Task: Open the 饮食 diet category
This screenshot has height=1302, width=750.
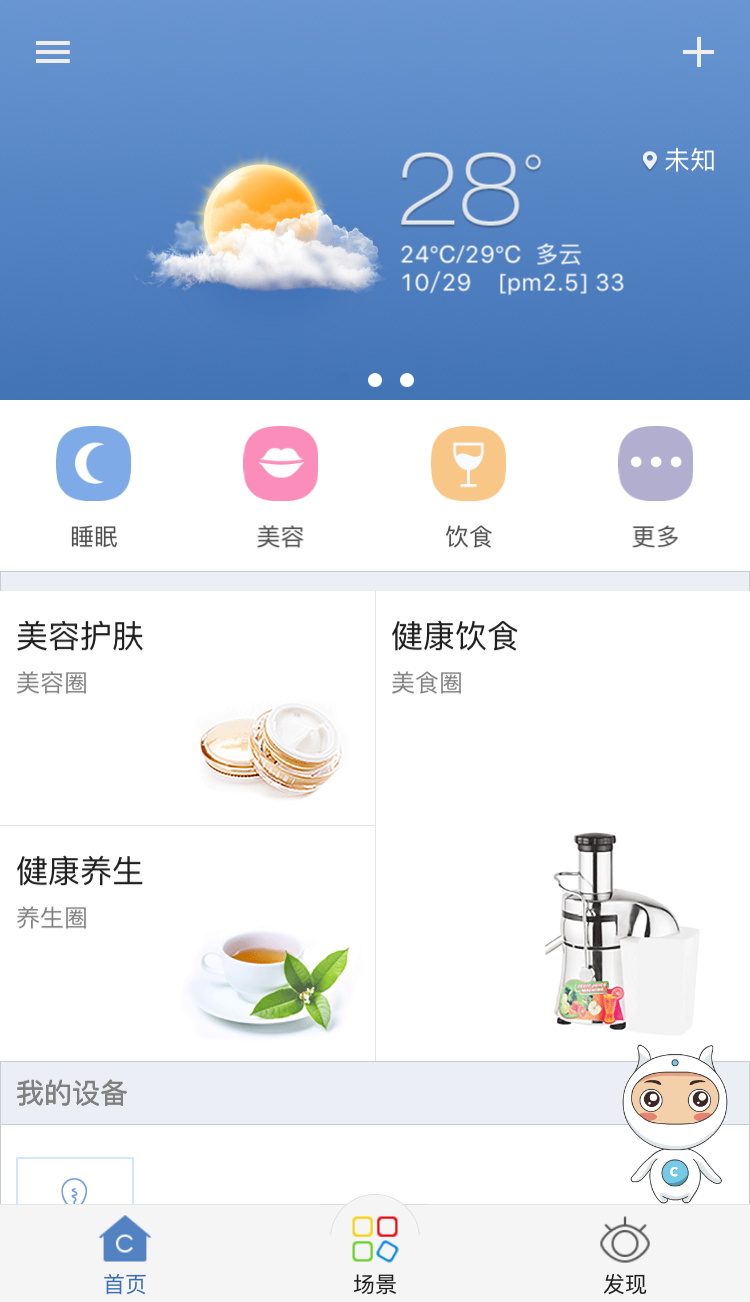Action: click(468, 464)
